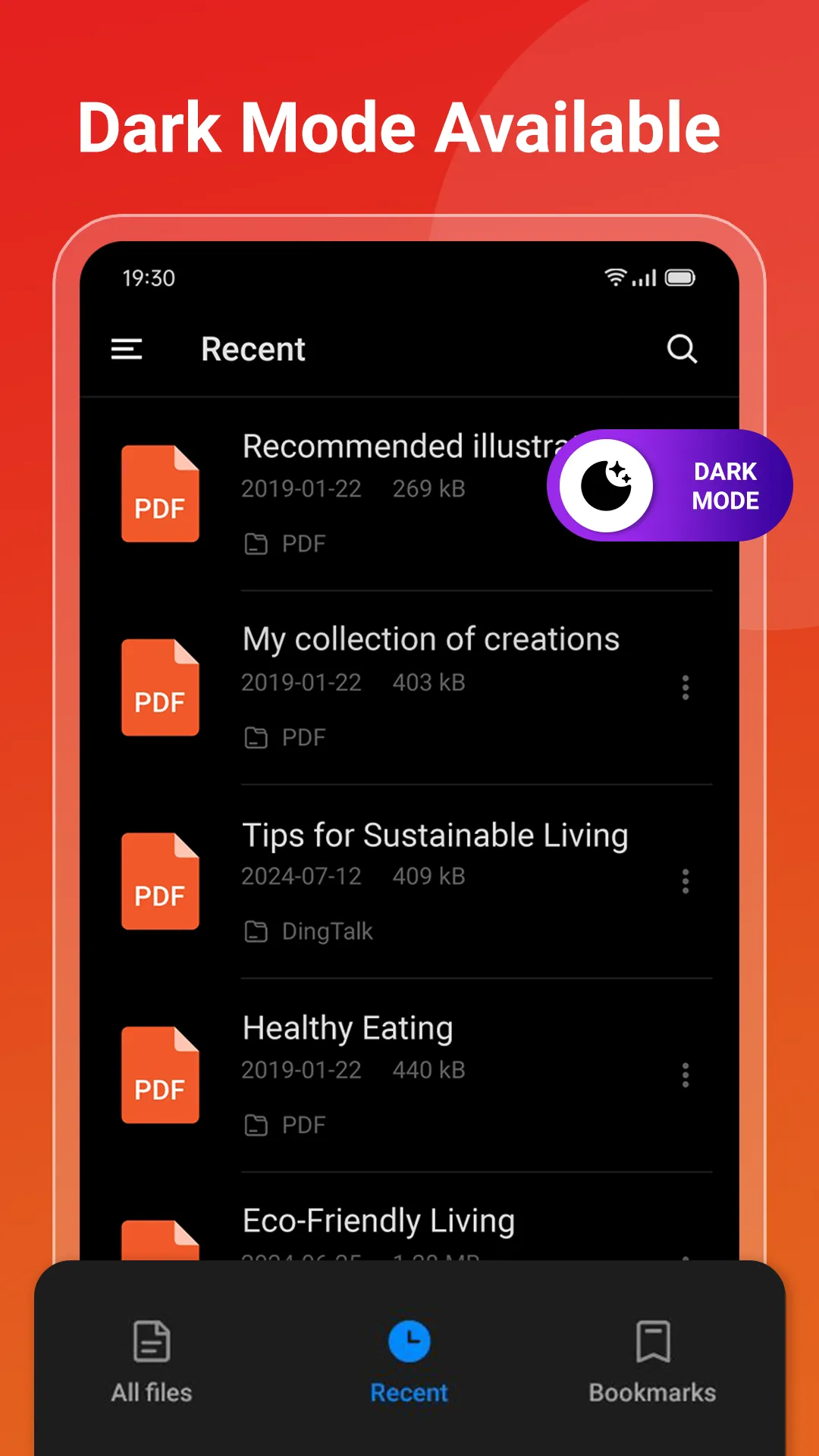Tap the PDF icon beside My collection of creations
This screenshot has height=1456, width=819.
[x=160, y=687]
